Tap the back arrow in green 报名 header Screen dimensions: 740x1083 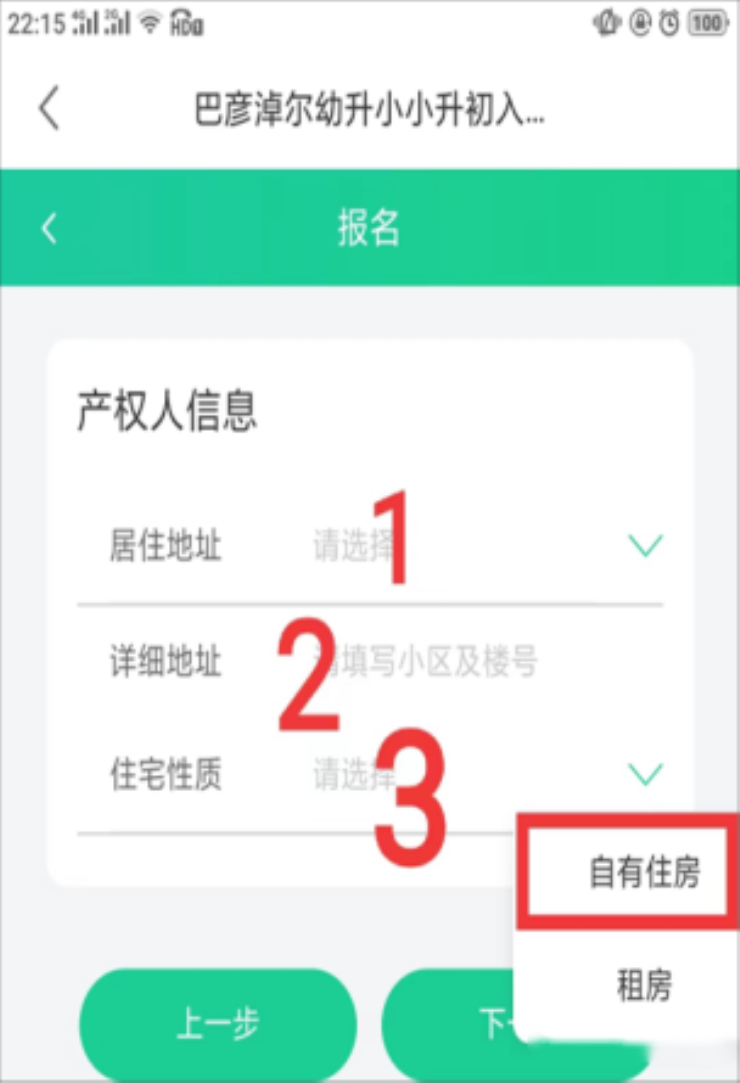pos(49,228)
